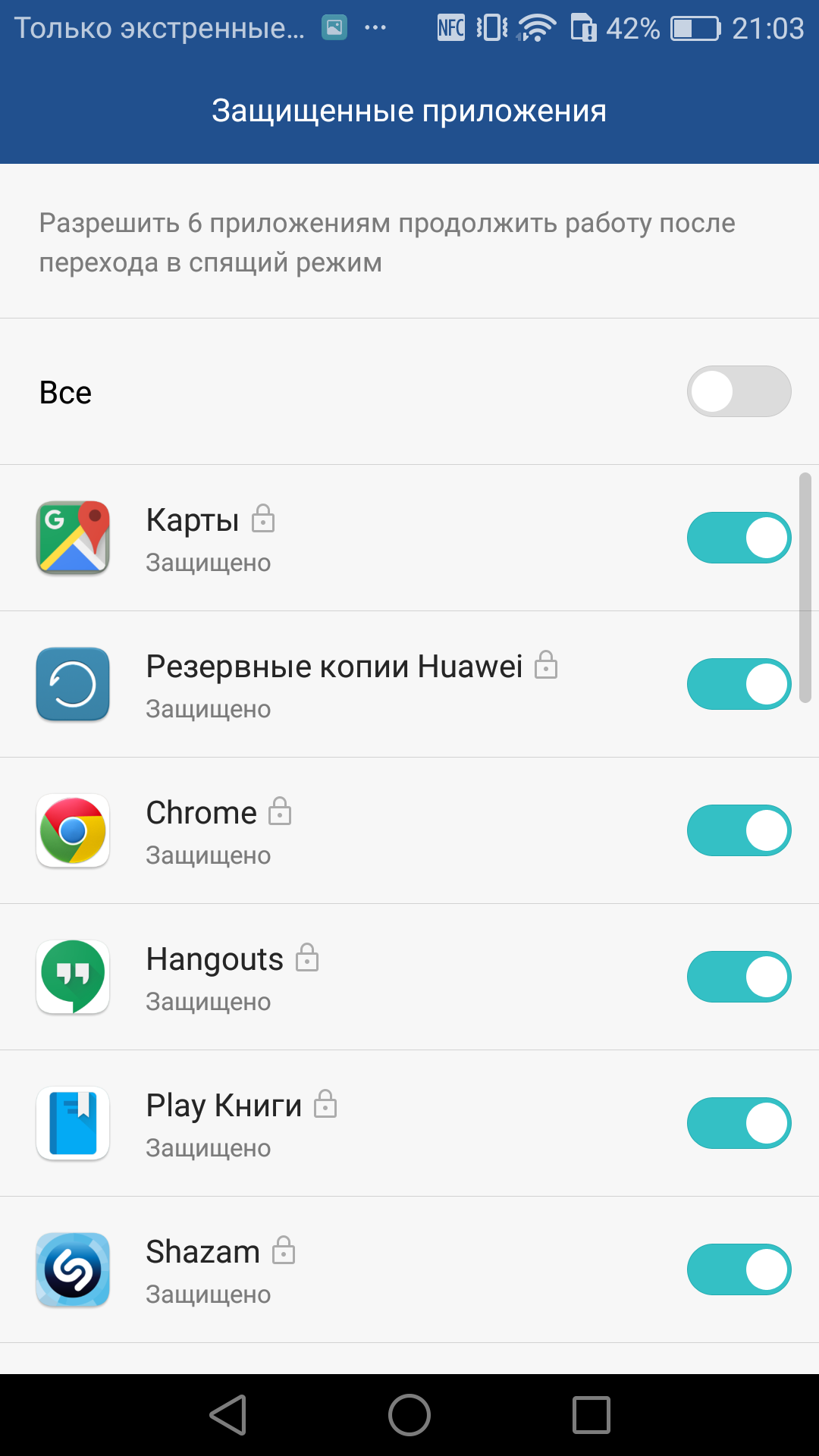
Task: Switch off Hangouts protected status
Action: coord(739,977)
